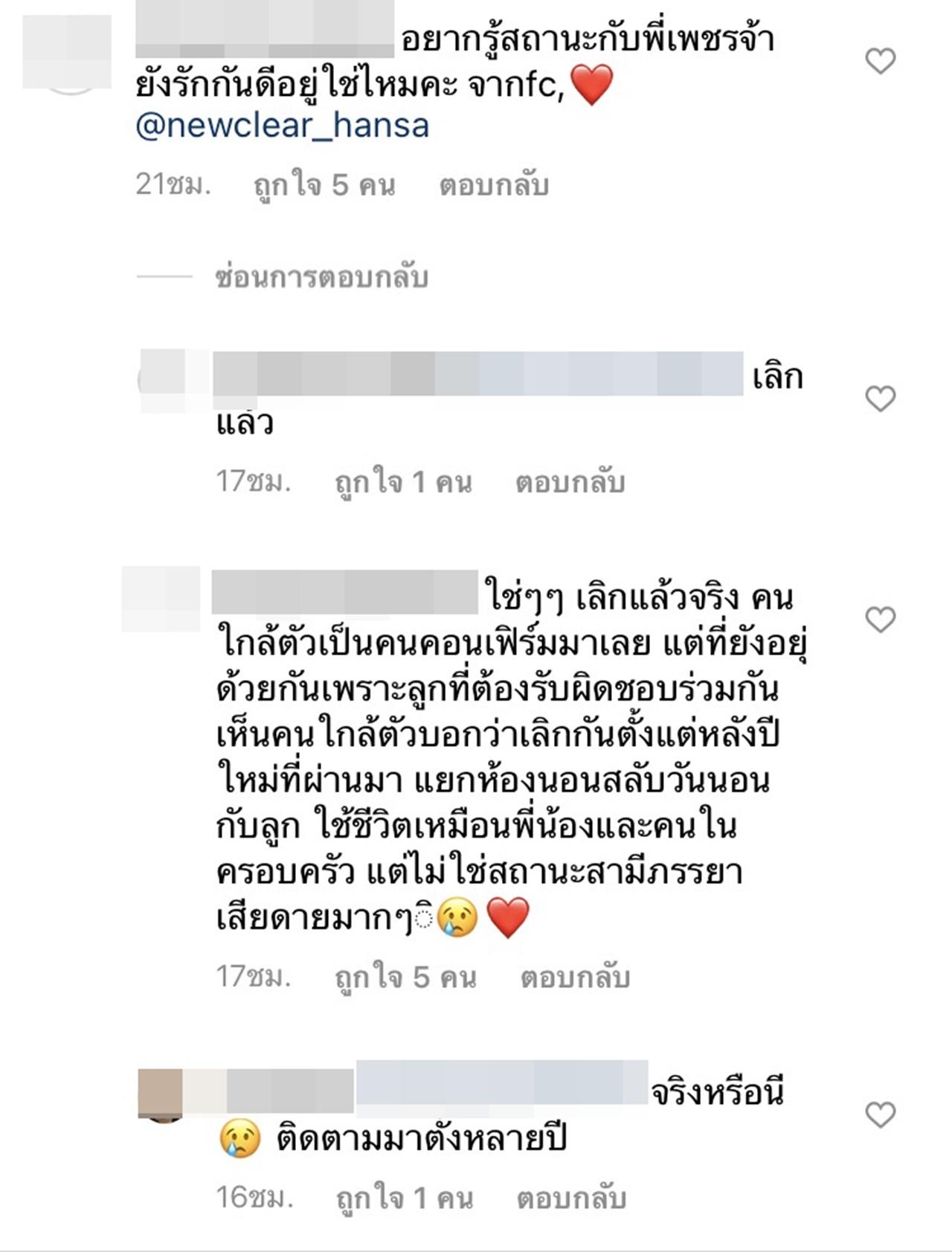Reply to the ใช่ๆๆ เลิกแล้วจริง comment
This screenshot has height=1252, width=952.
[x=574, y=977]
